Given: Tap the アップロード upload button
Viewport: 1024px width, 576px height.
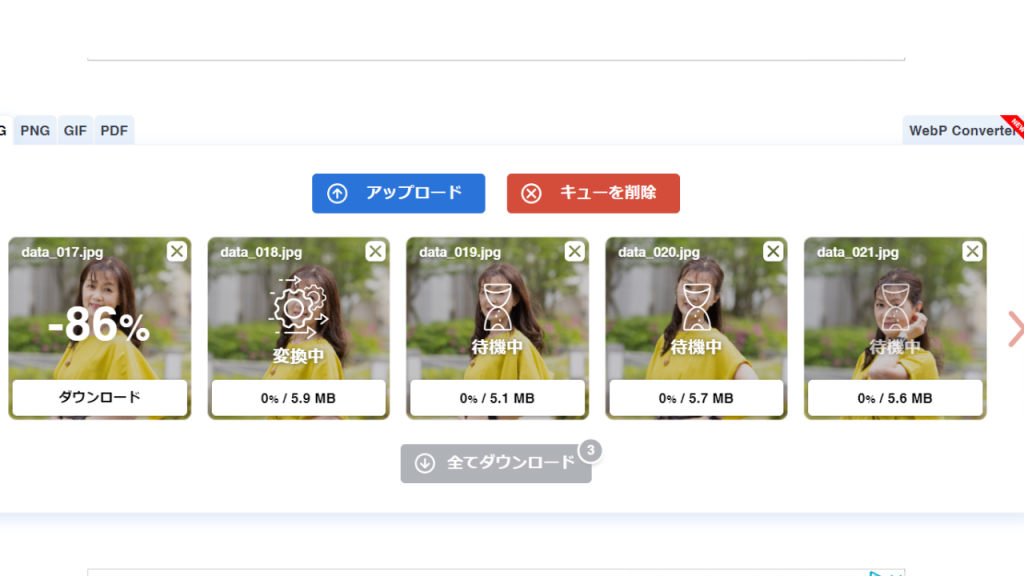Looking at the screenshot, I should coord(398,193).
